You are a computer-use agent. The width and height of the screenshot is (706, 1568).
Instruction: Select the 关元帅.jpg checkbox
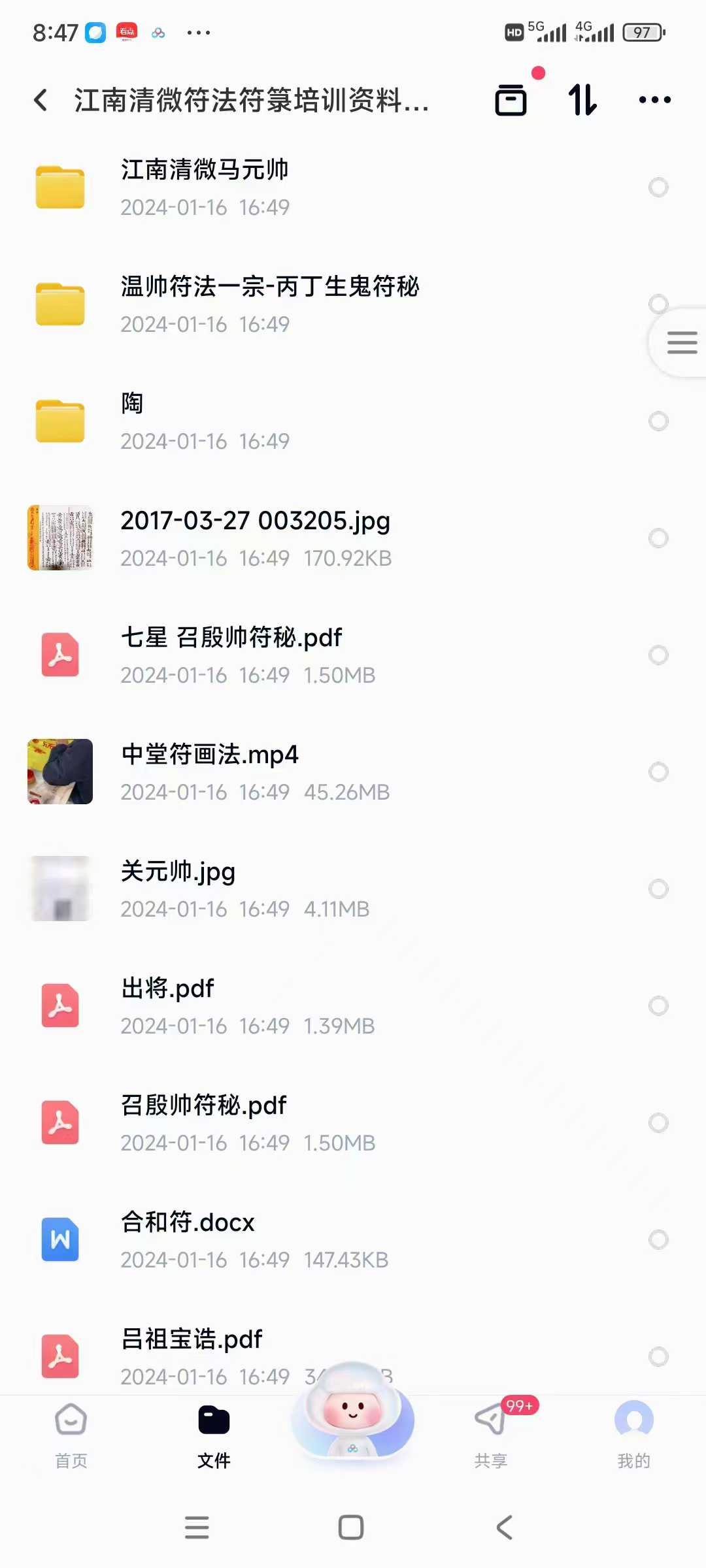coord(658,889)
